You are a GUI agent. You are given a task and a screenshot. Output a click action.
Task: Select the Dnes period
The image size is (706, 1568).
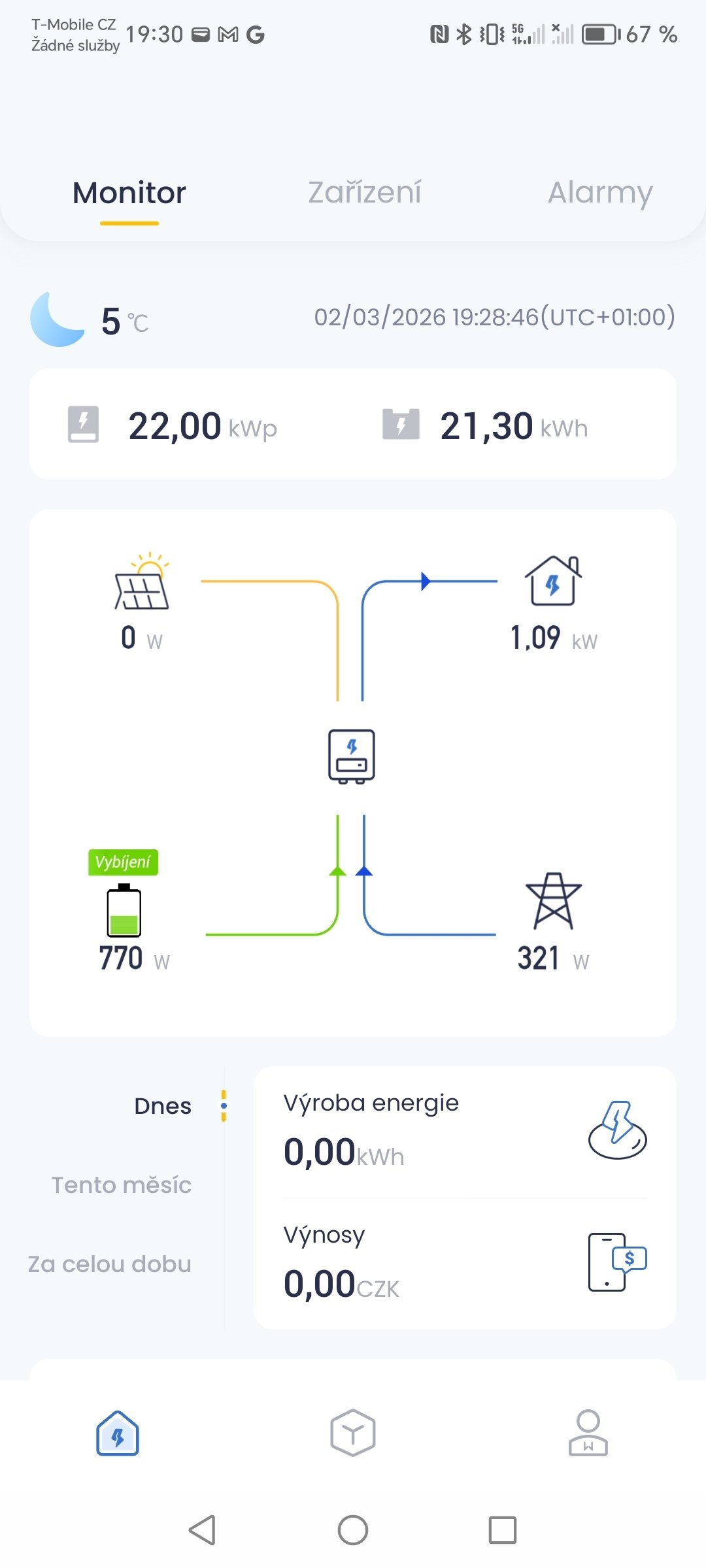(x=163, y=1106)
